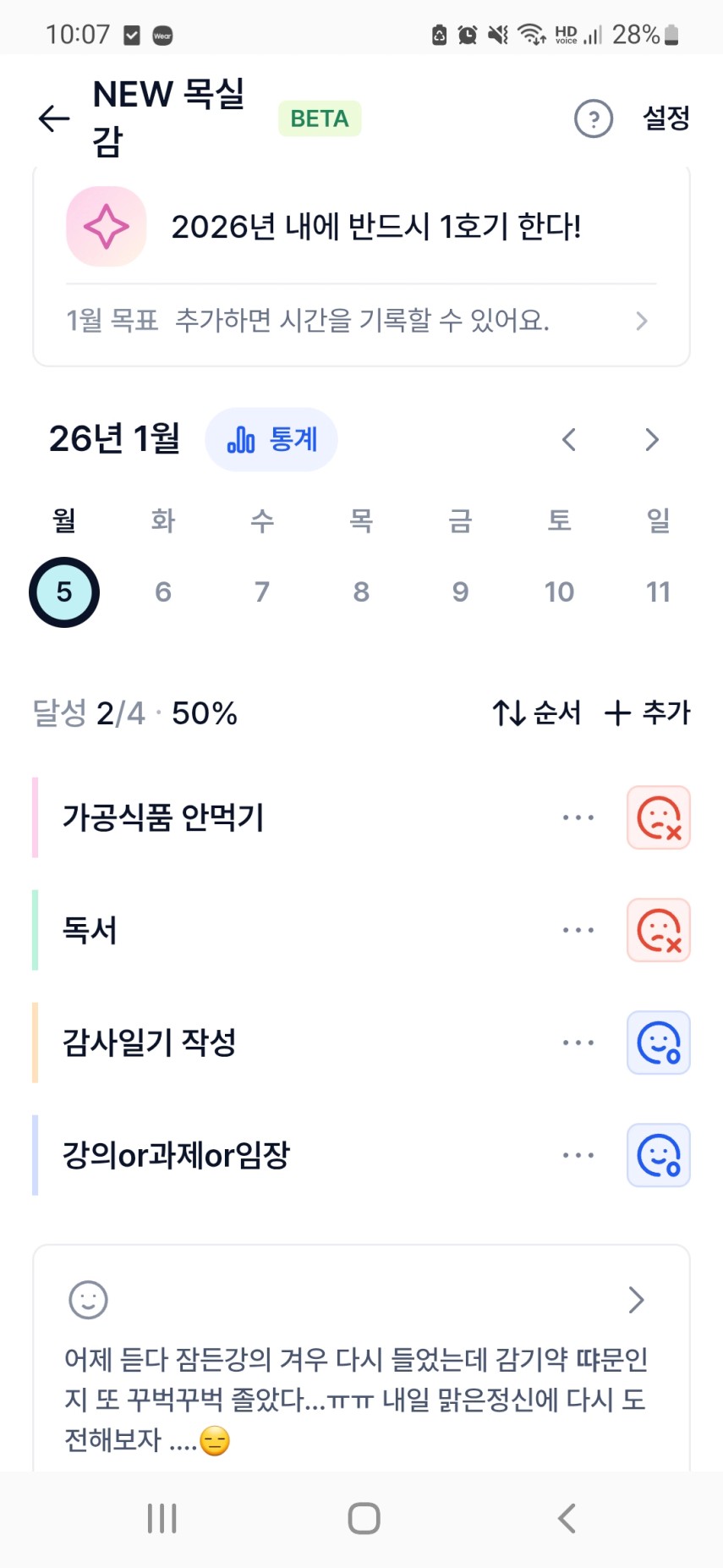Toggle status face for 감사일기 작성
This screenshot has height=1568, width=723.
[659, 1043]
